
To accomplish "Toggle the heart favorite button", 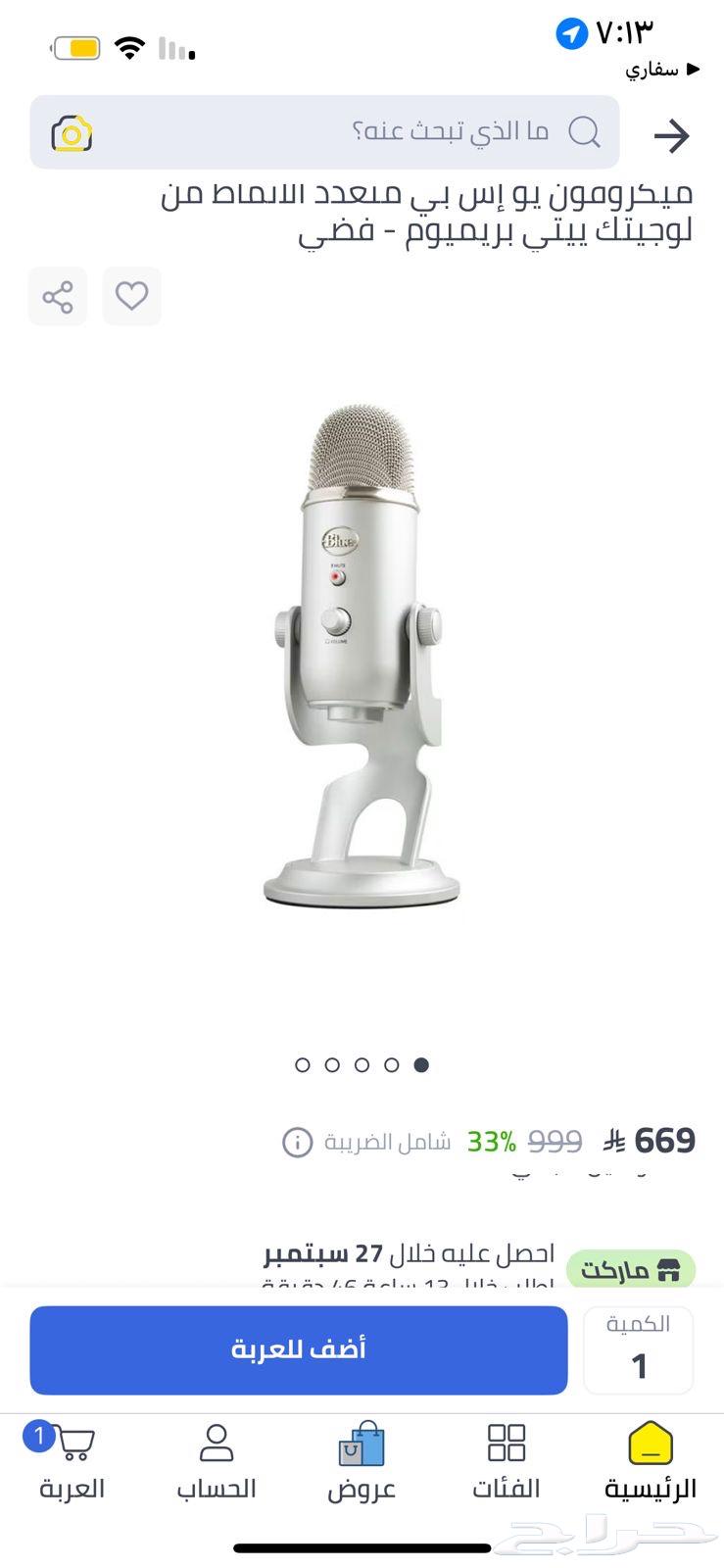I will click(x=131, y=296).
